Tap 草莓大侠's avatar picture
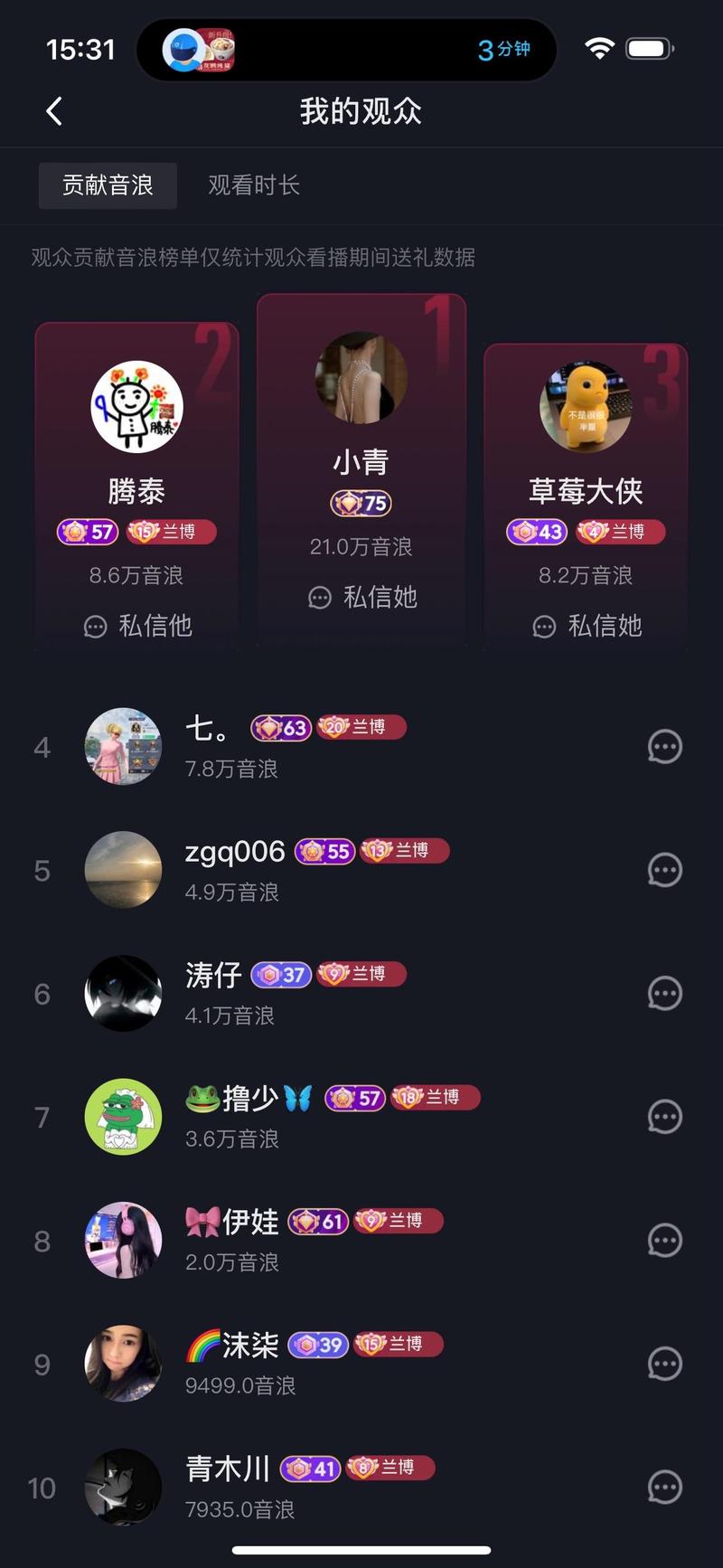 [586, 406]
